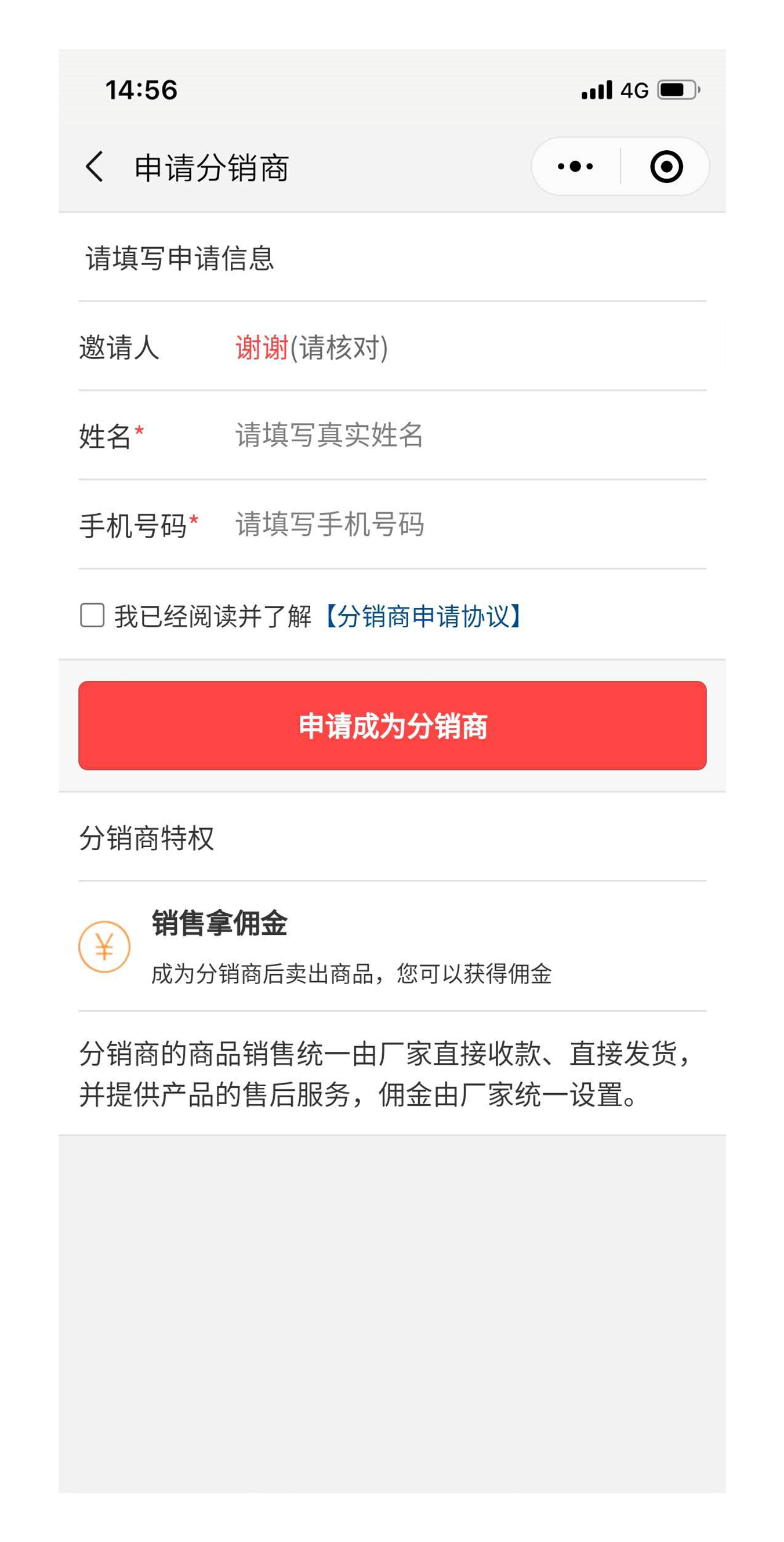
Task: Open the 分销商申请协议 link
Action: click(423, 616)
